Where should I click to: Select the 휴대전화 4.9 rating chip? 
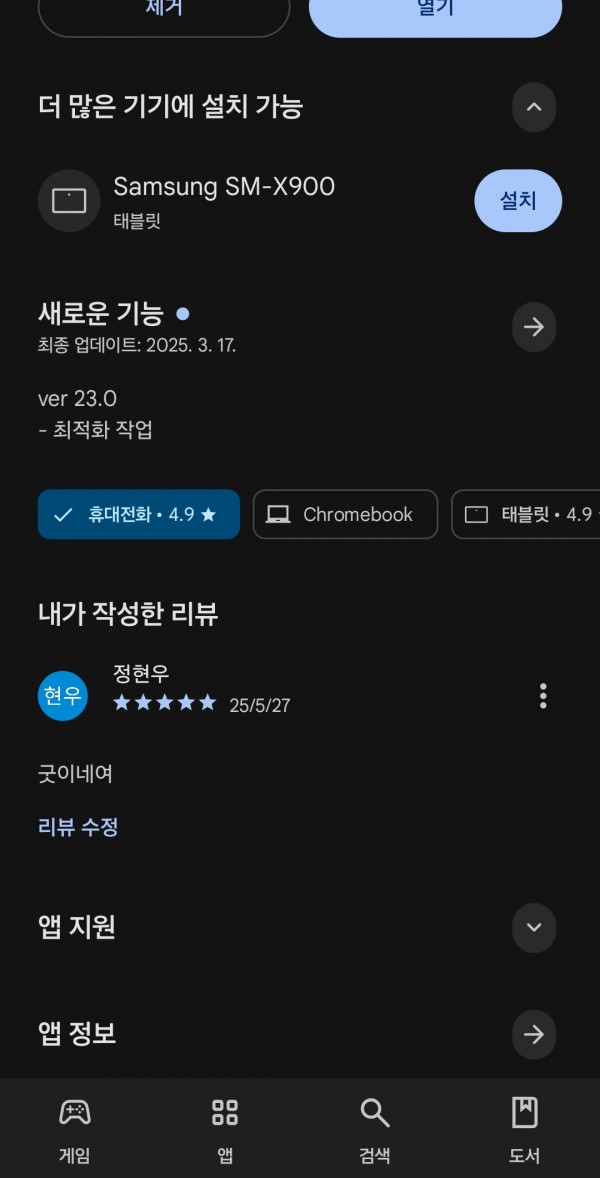point(139,515)
